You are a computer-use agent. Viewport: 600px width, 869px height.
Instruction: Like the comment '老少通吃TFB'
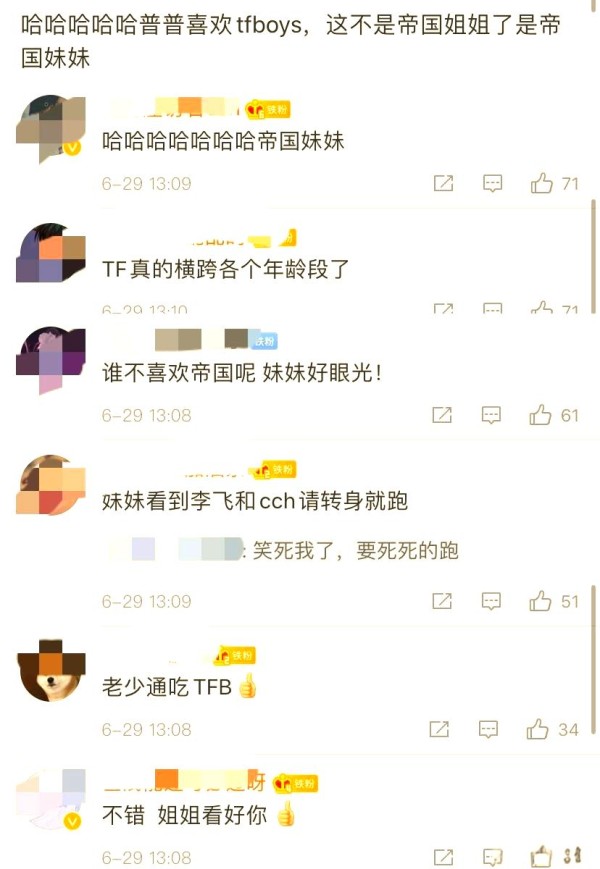[x=539, y=729]
